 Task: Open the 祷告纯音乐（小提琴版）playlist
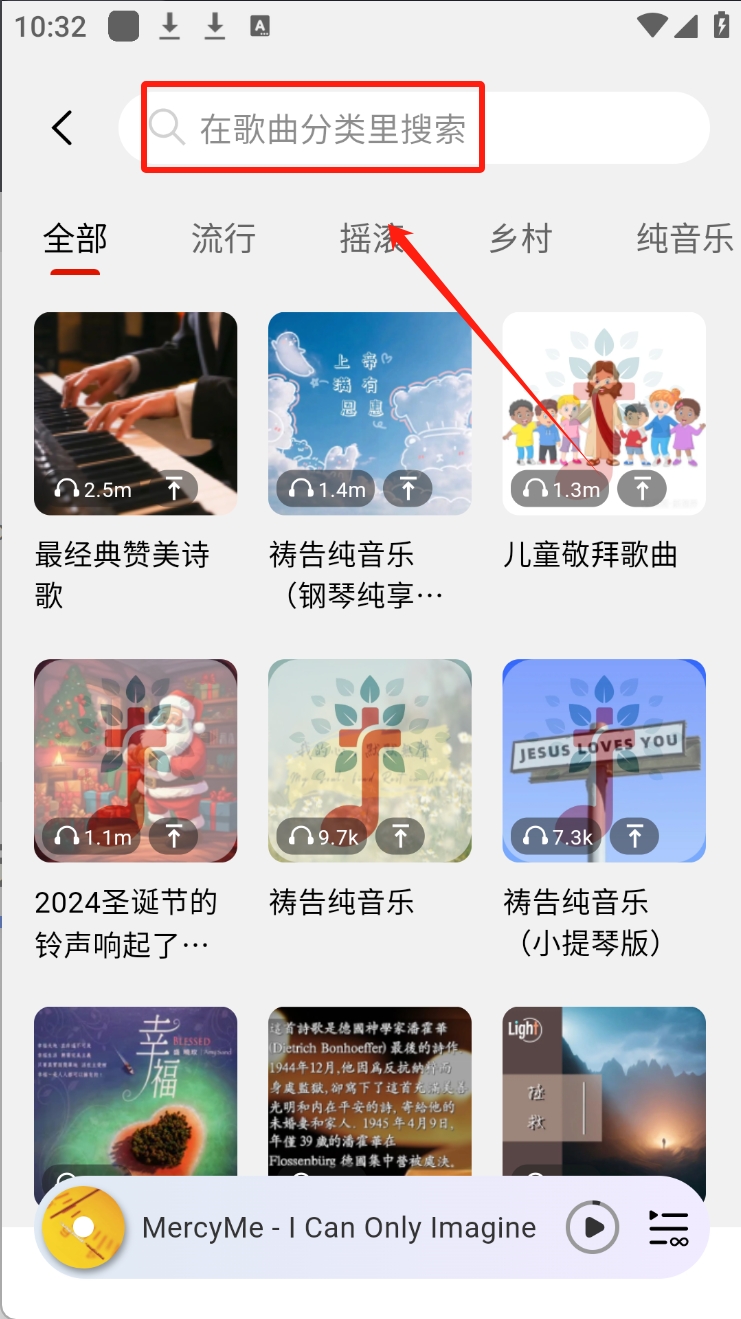pos(603,760)
